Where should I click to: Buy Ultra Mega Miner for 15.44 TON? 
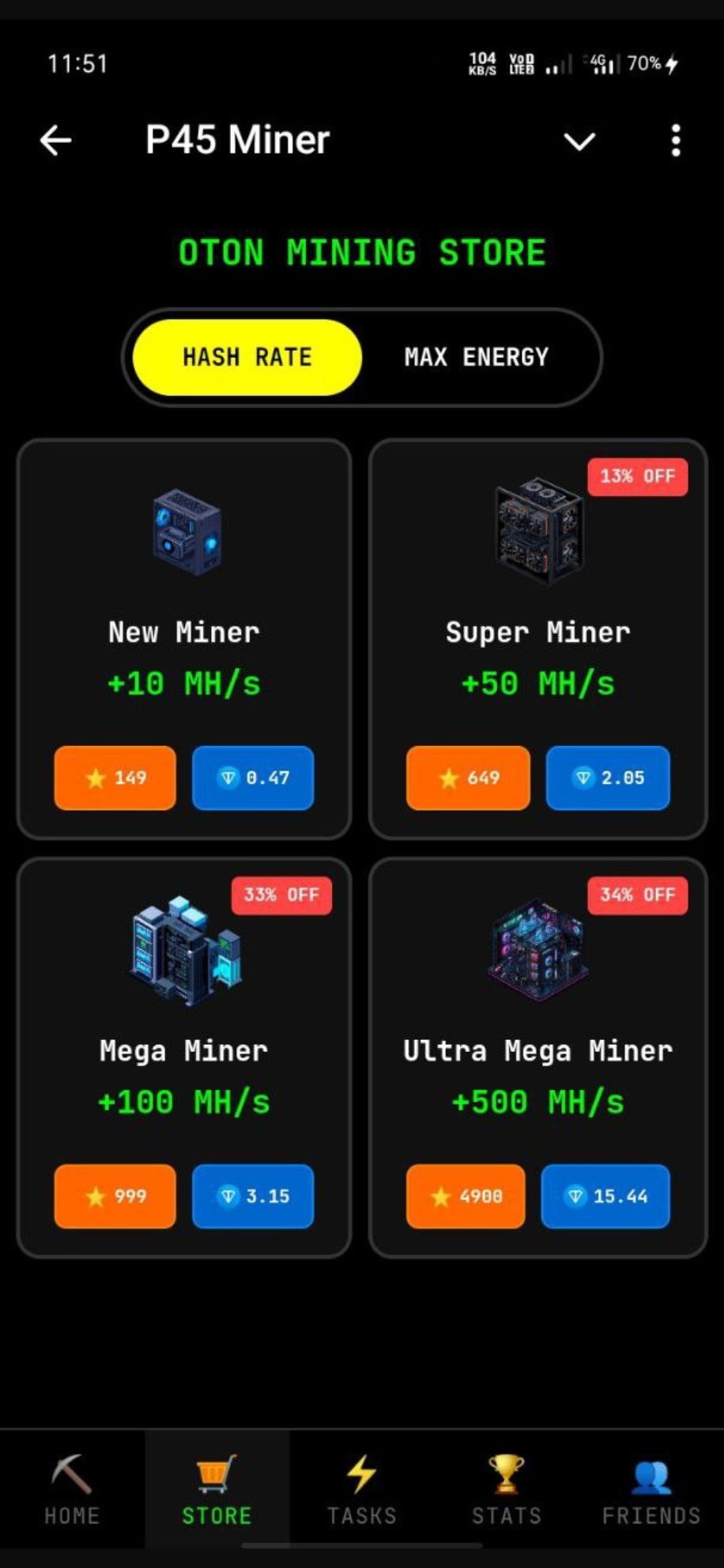[605, 1196]
